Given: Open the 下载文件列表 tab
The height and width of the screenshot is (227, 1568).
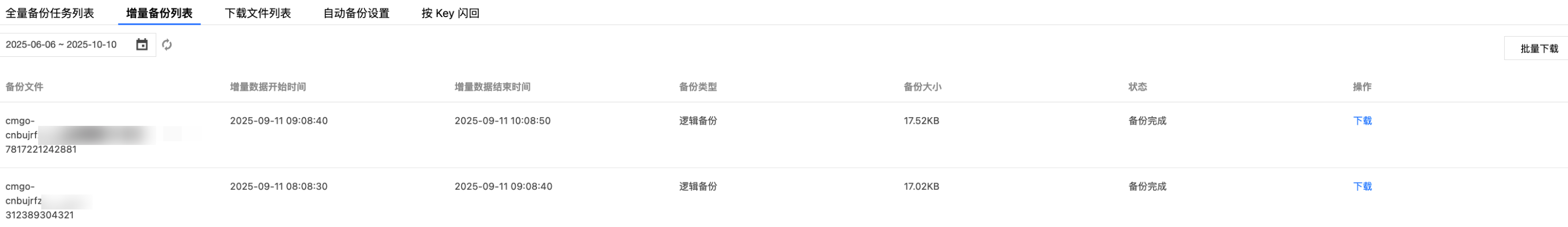Looking at the screenshot, I should click(x=258, y=13).
